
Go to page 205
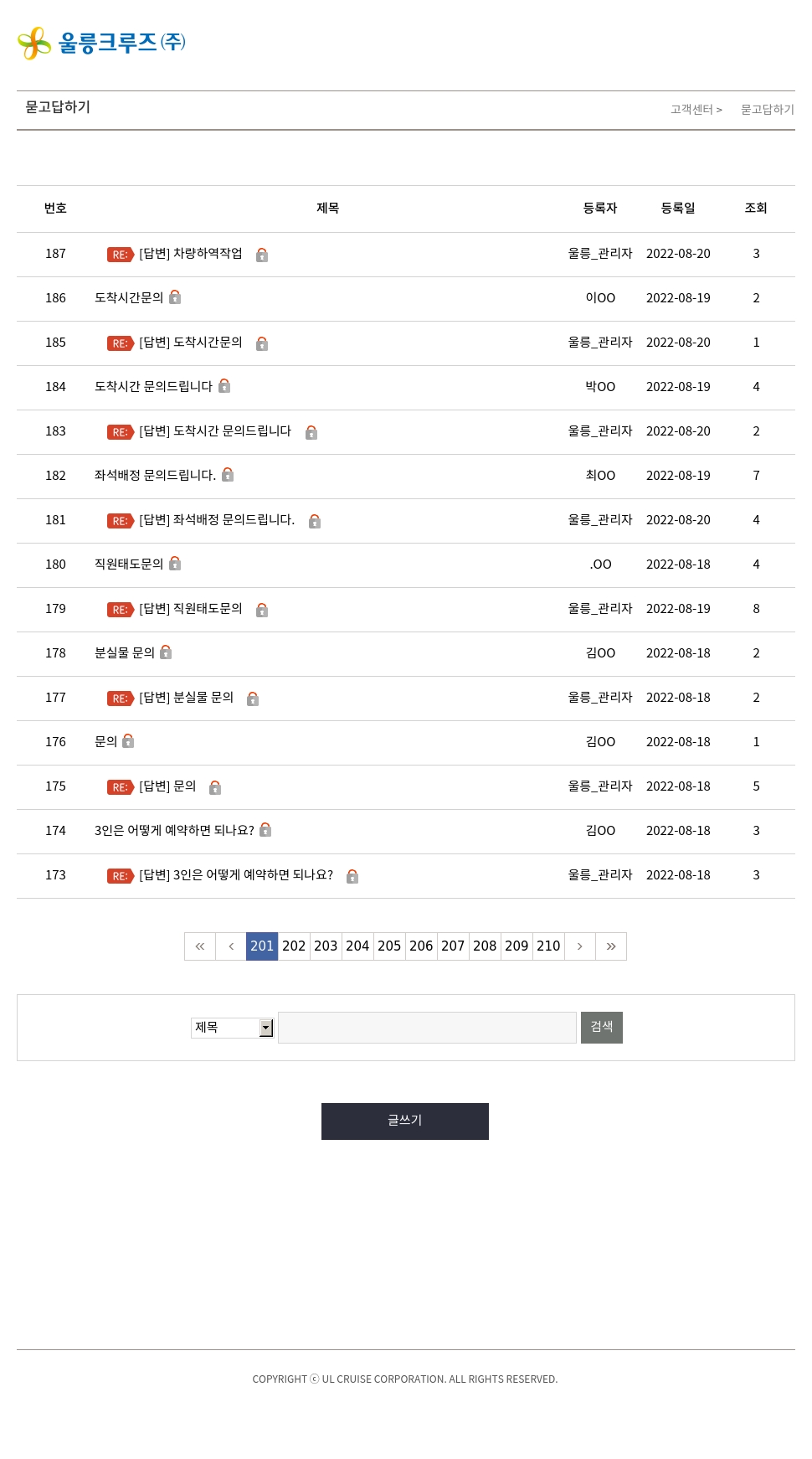[x=389, y=946]
